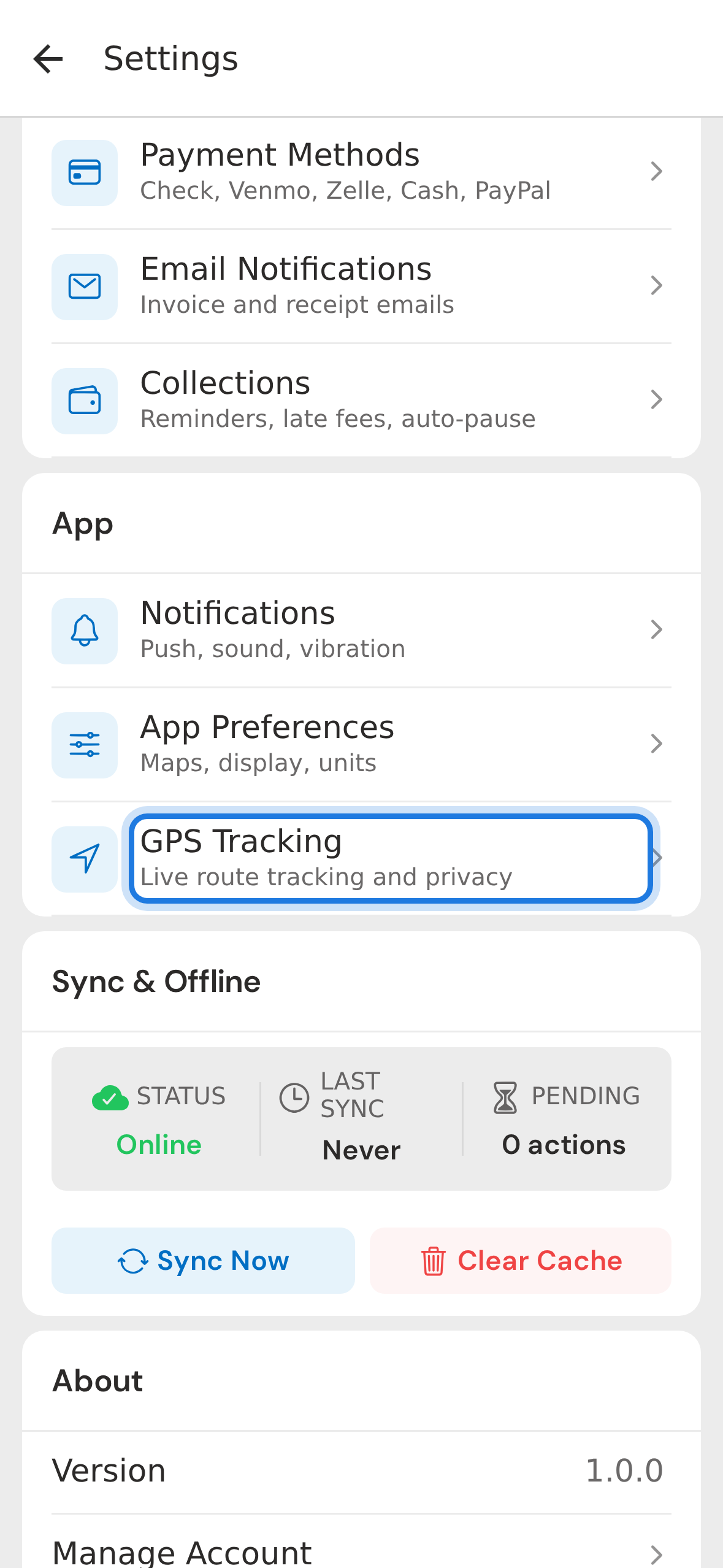Select the Collections settings entry
This screenshot has height=1568, width=723.
[x=362, y=400]
